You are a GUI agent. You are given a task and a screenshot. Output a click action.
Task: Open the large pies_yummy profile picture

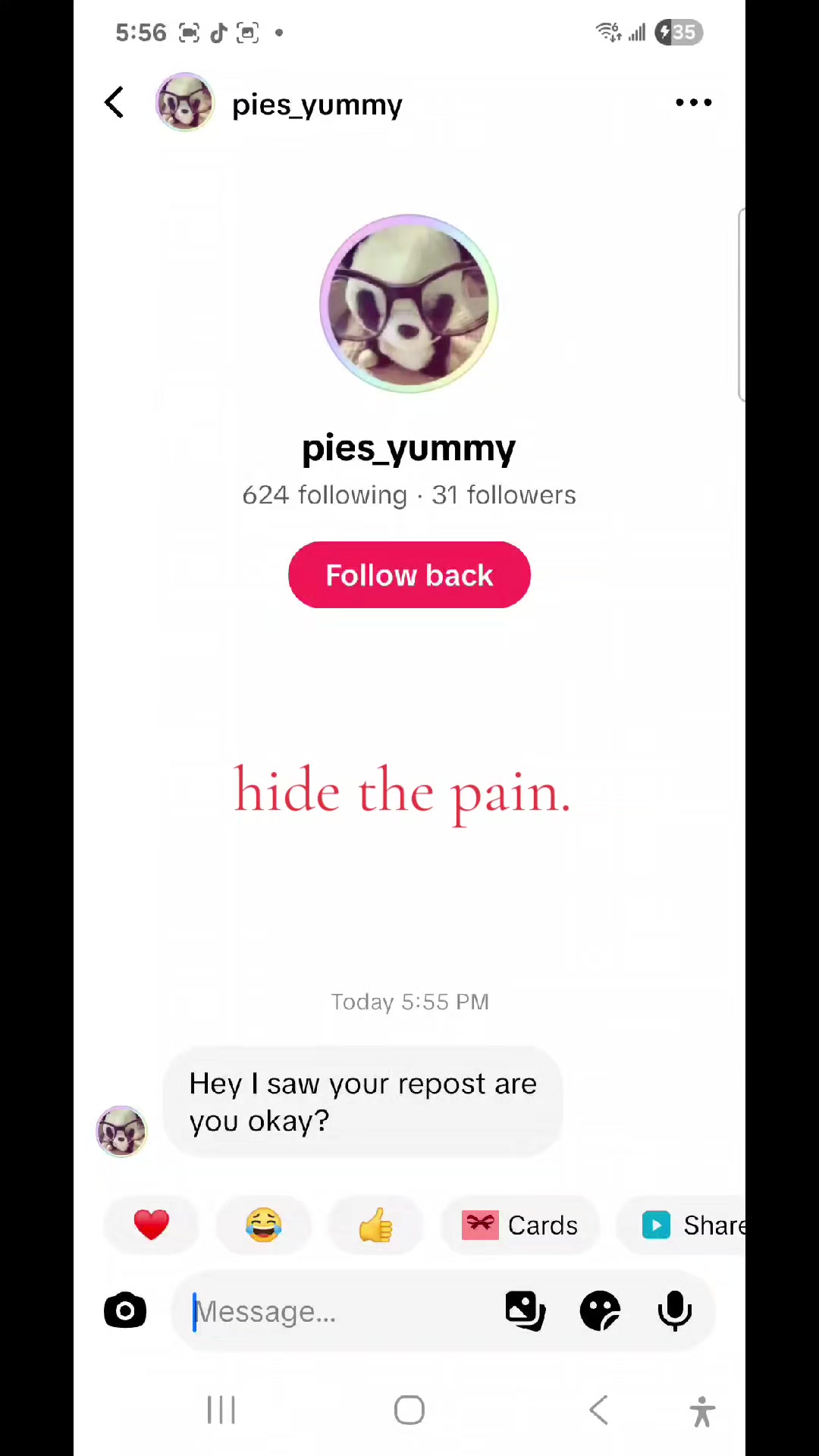pyautogui.click(x=409, y=304)
